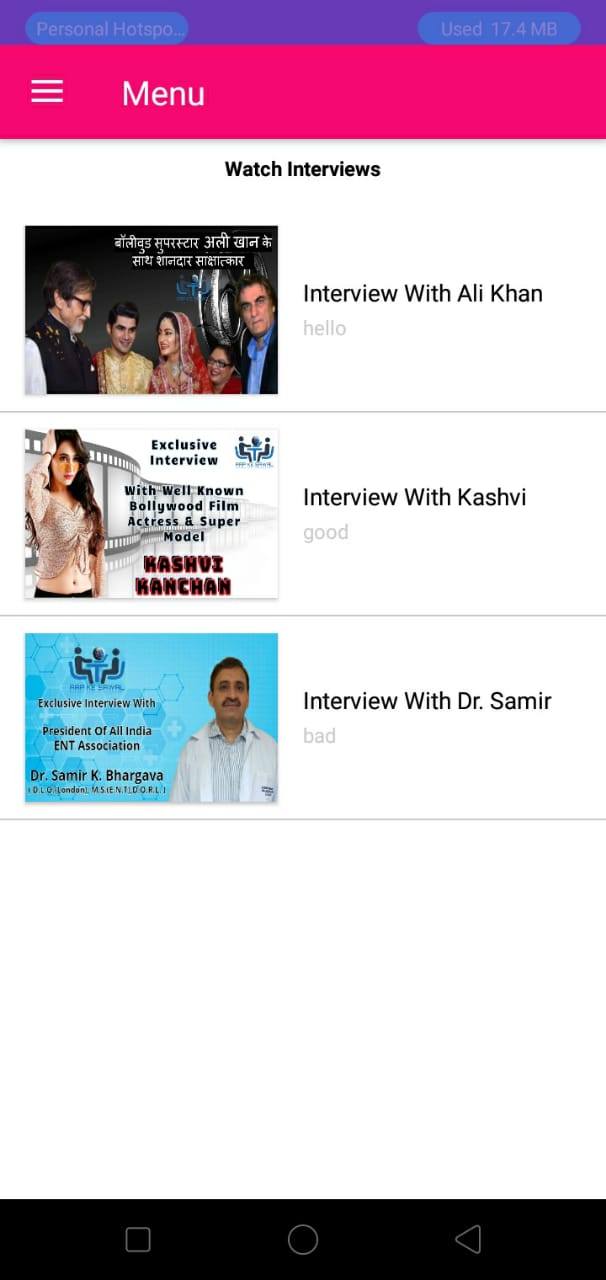Open the hamburger drawer menu
The width and height of the screenshot is (606, 1280).
tap(47, 92)
